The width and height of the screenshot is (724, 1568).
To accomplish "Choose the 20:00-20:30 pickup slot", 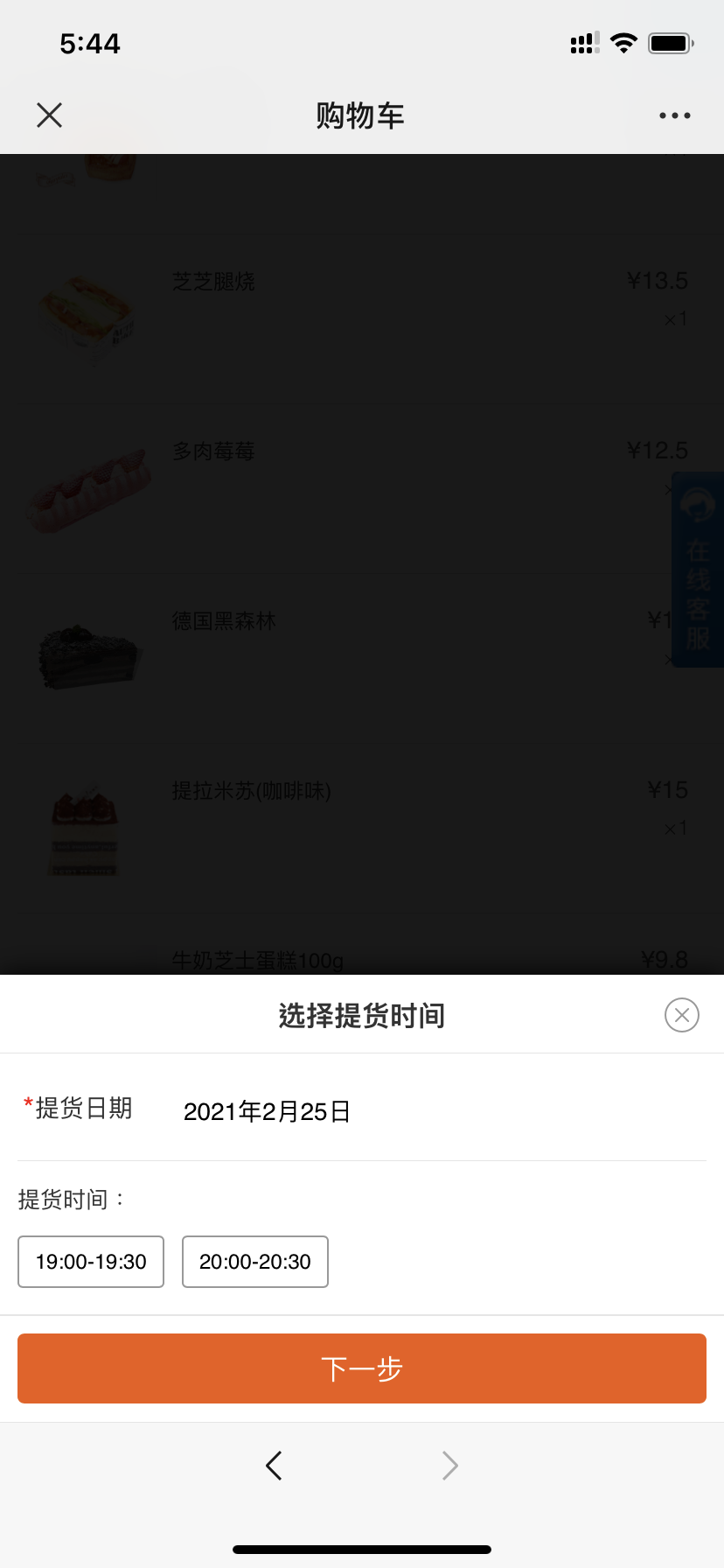I will (x=255, y=1262).
